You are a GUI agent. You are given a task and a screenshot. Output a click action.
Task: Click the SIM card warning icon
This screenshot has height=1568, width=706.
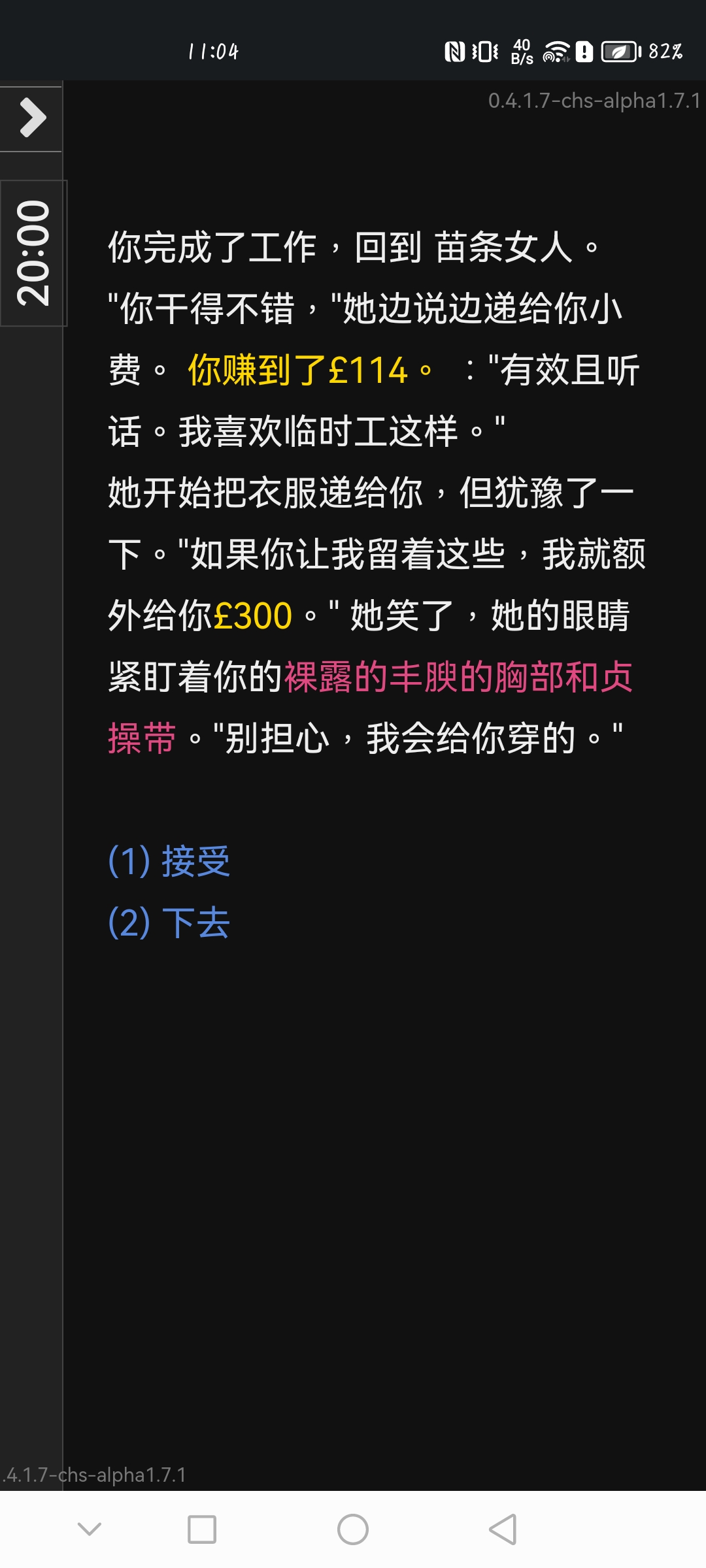pyautogui.click(x=584, y=52)
